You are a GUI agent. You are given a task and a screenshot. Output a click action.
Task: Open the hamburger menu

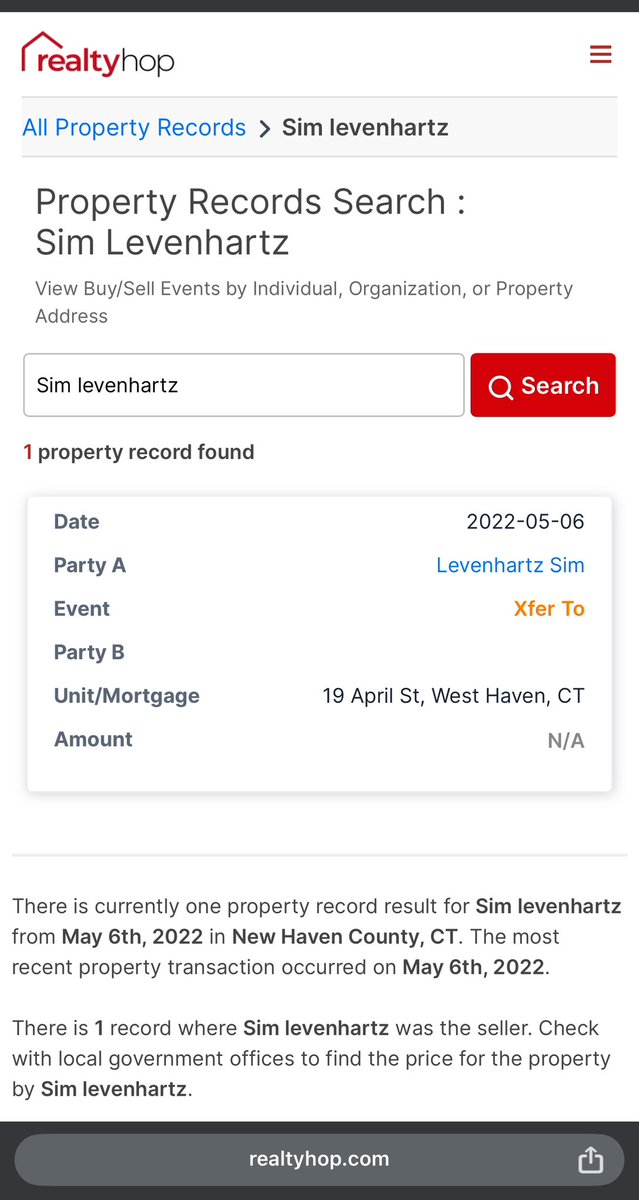point(600,54)
